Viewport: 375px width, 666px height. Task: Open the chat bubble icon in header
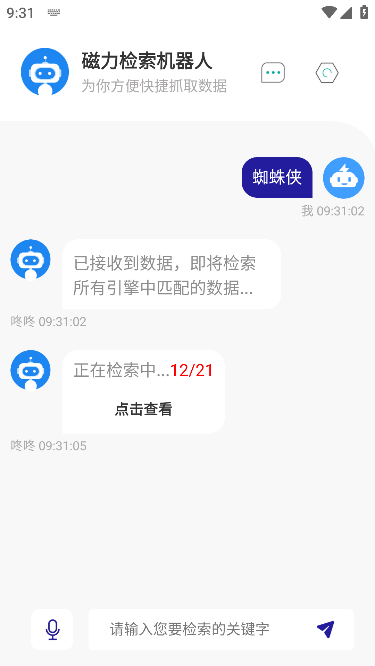273,73
